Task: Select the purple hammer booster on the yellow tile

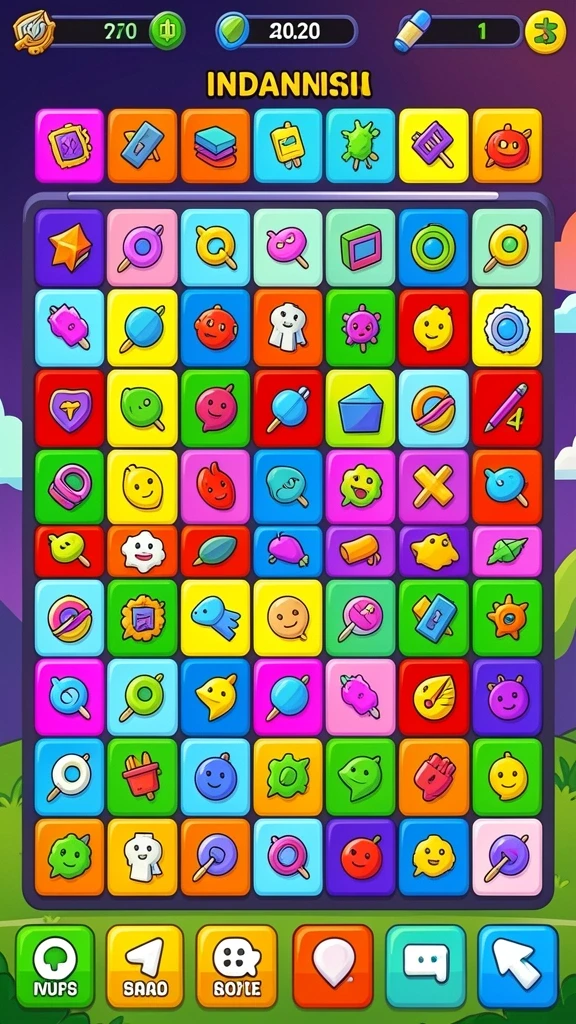Action: pos(434,146)
